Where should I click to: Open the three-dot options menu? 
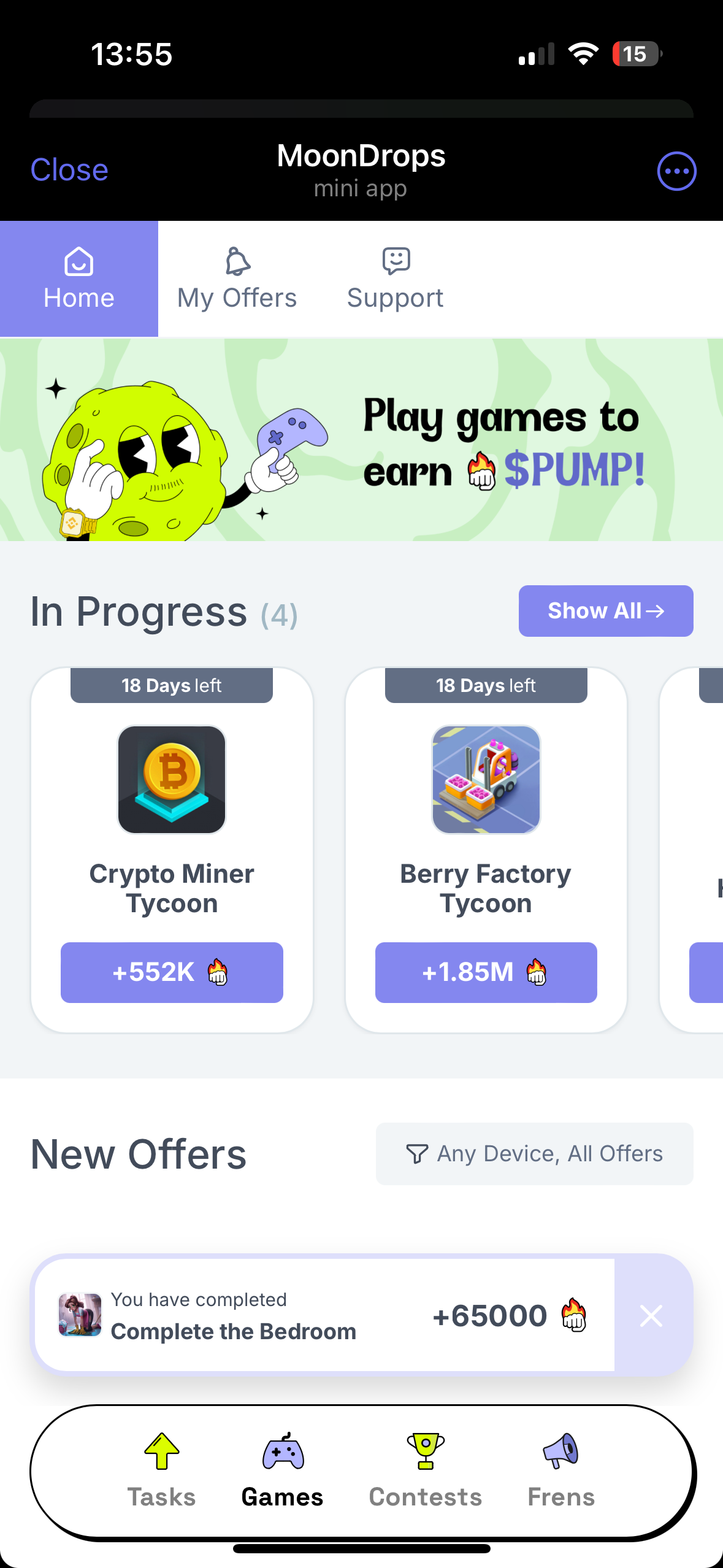676,171
